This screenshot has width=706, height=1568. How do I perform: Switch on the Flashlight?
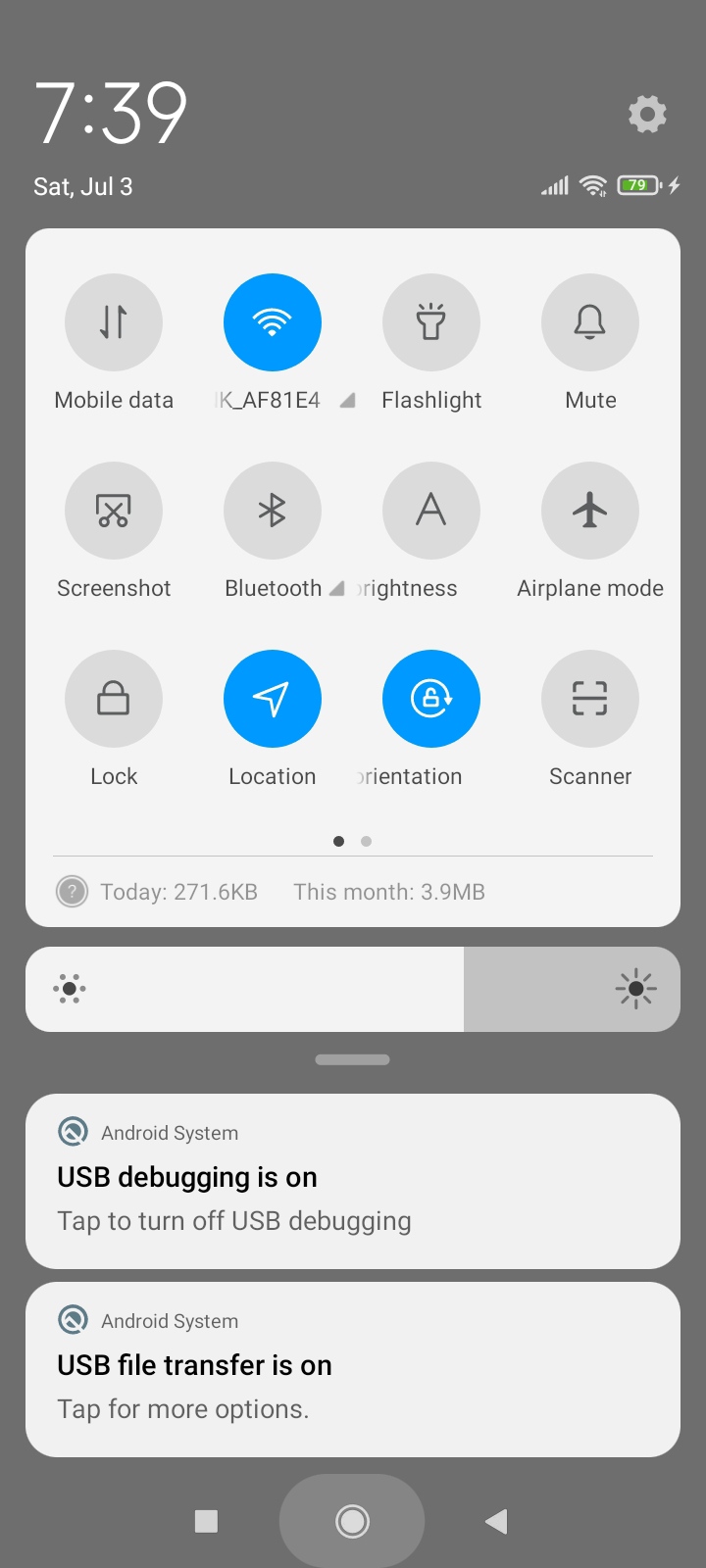click(431, 322)
